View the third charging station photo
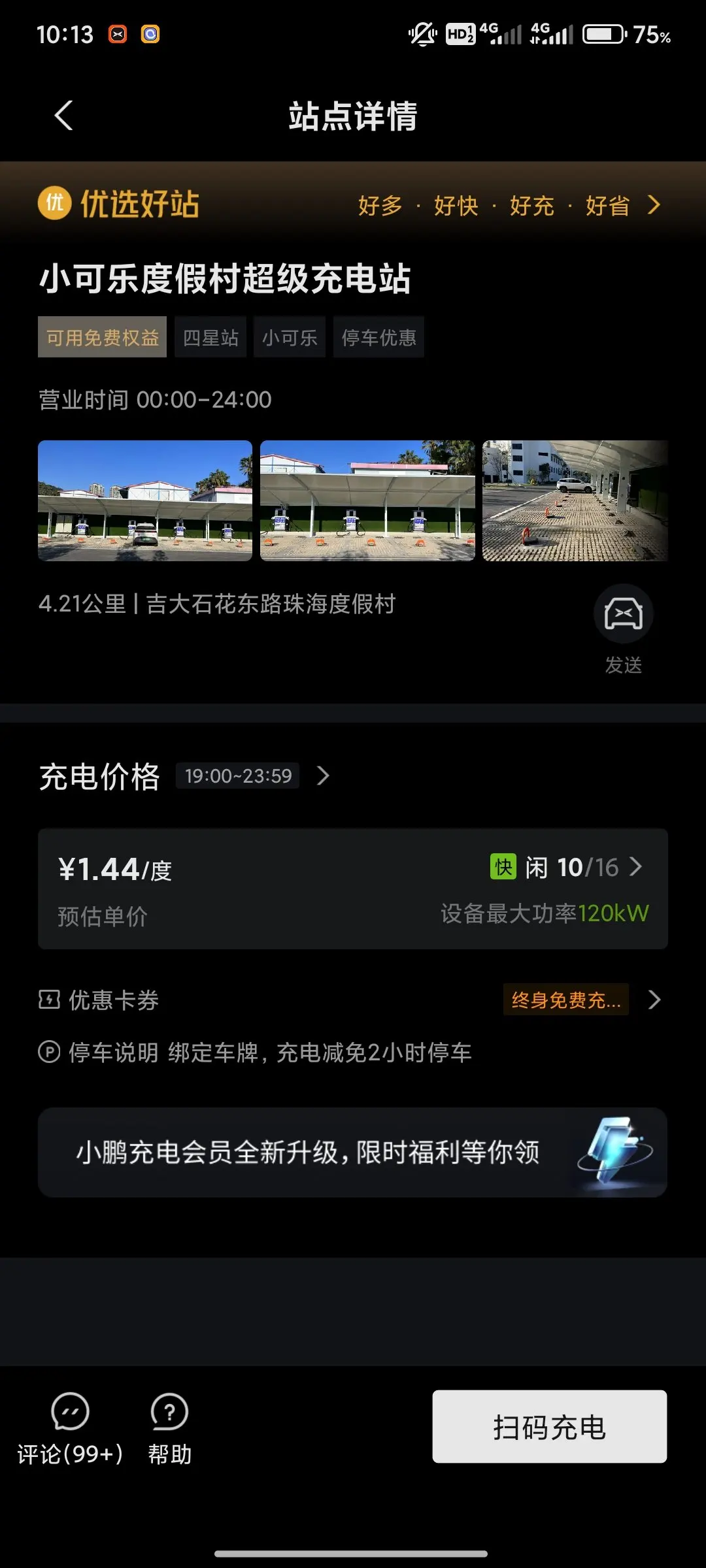Screen dimensions: 706x1568 575,500
